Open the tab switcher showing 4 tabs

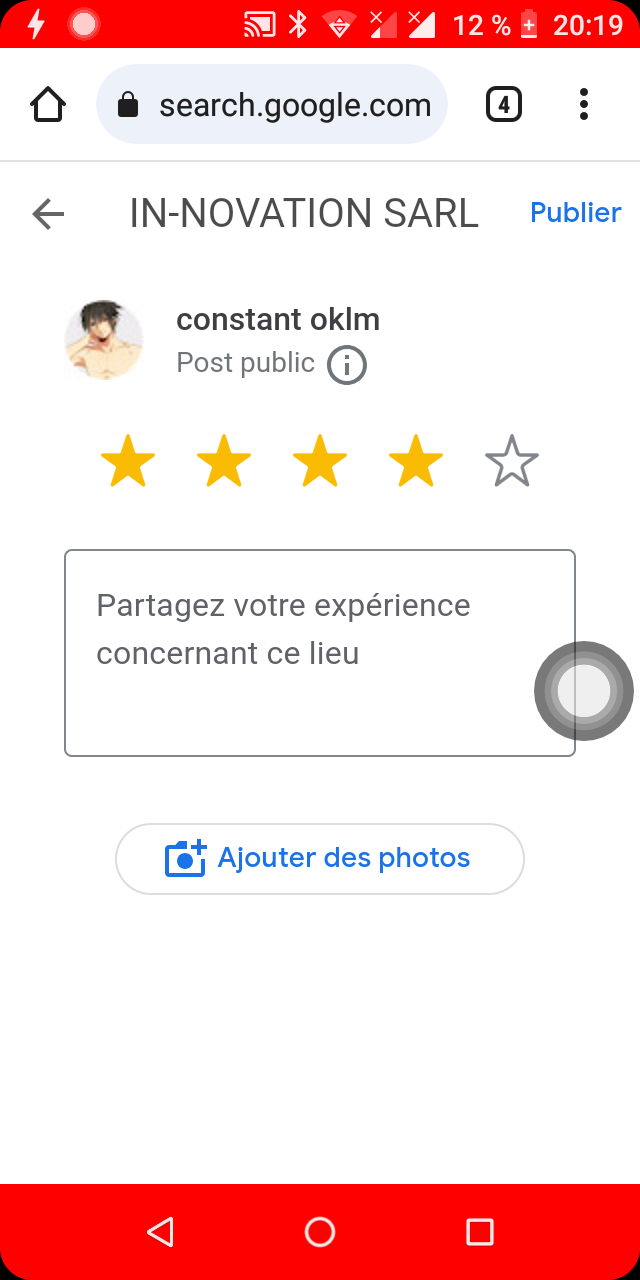[503, 104]
